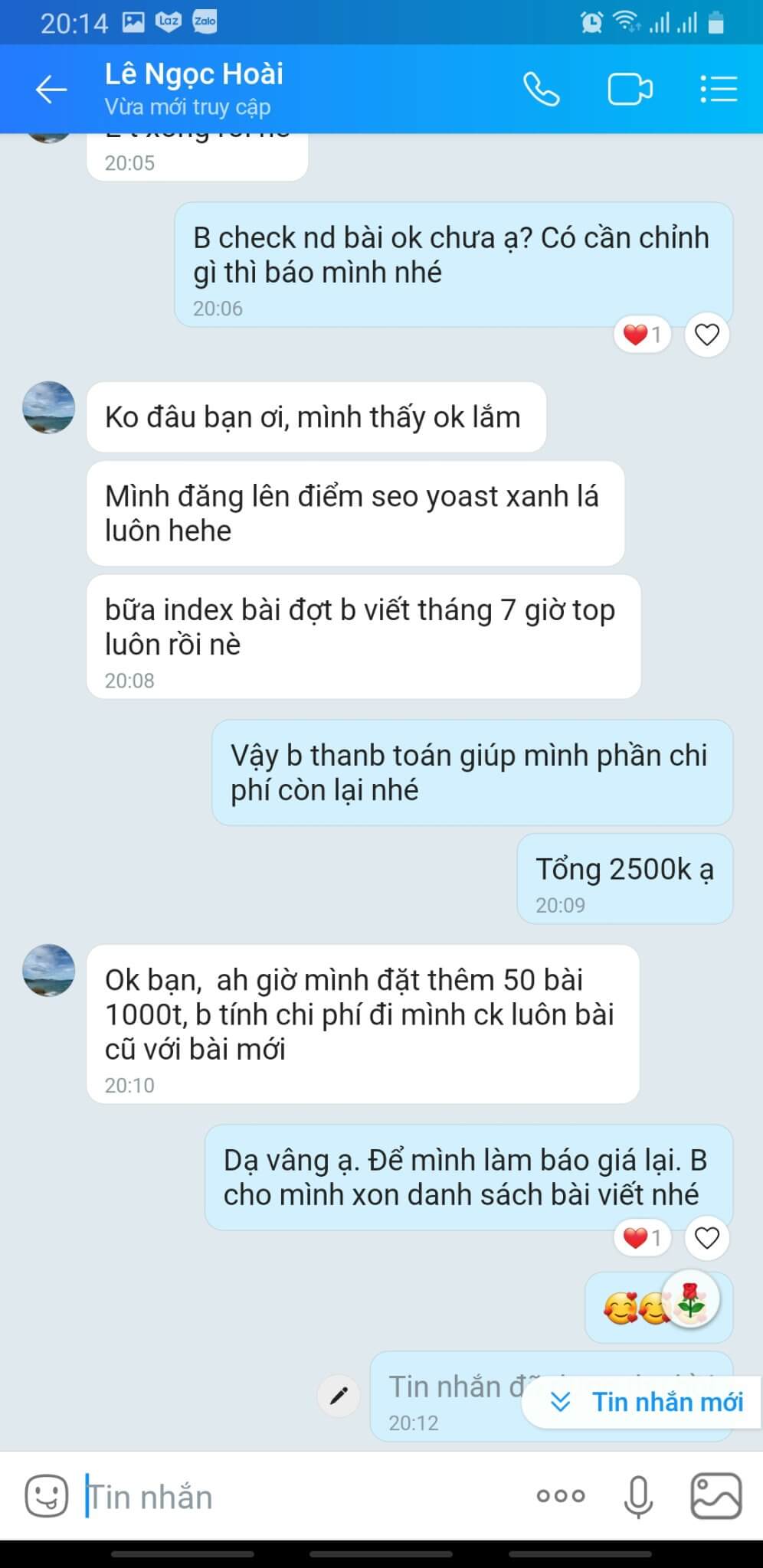This screenshot has height=1568, width=763.
Task: Tap the pencil edit icon beside recalled message
Action: click(339, 1396)
